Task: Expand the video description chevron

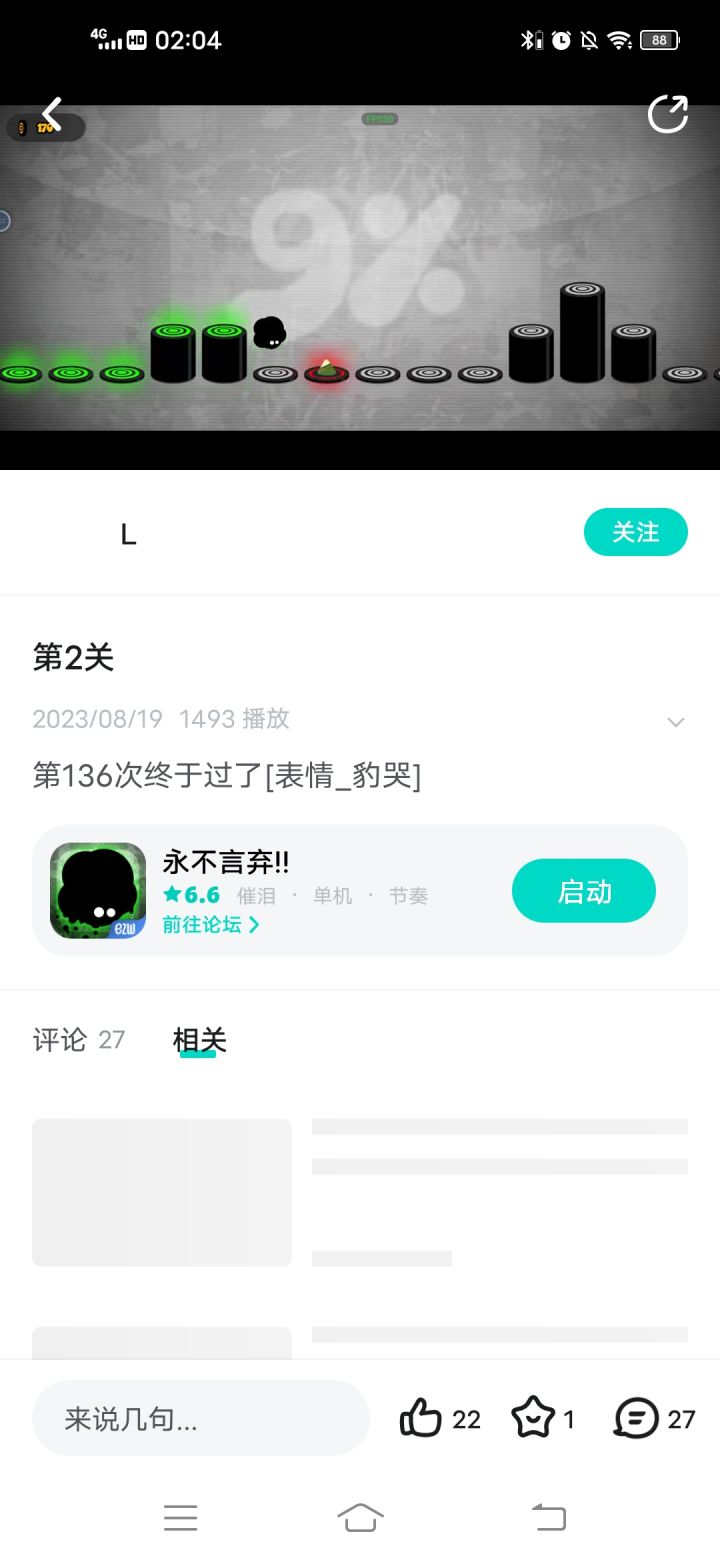Action: pos(676,722)
